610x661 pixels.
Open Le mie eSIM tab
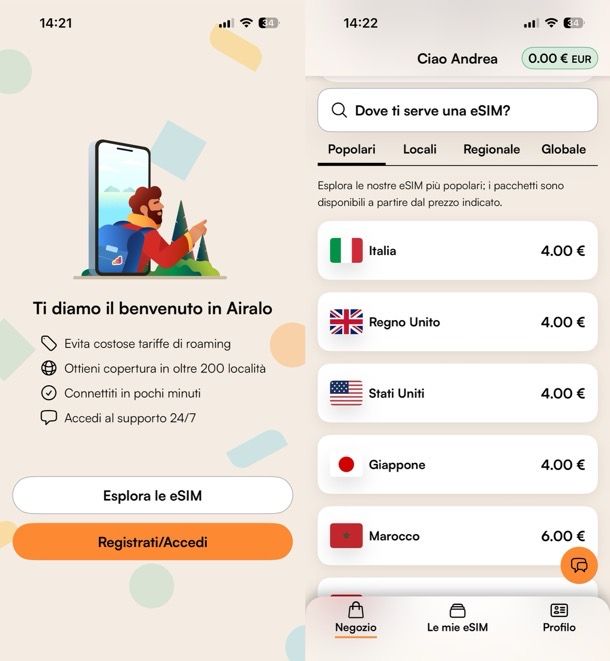[x=457, y=618]
